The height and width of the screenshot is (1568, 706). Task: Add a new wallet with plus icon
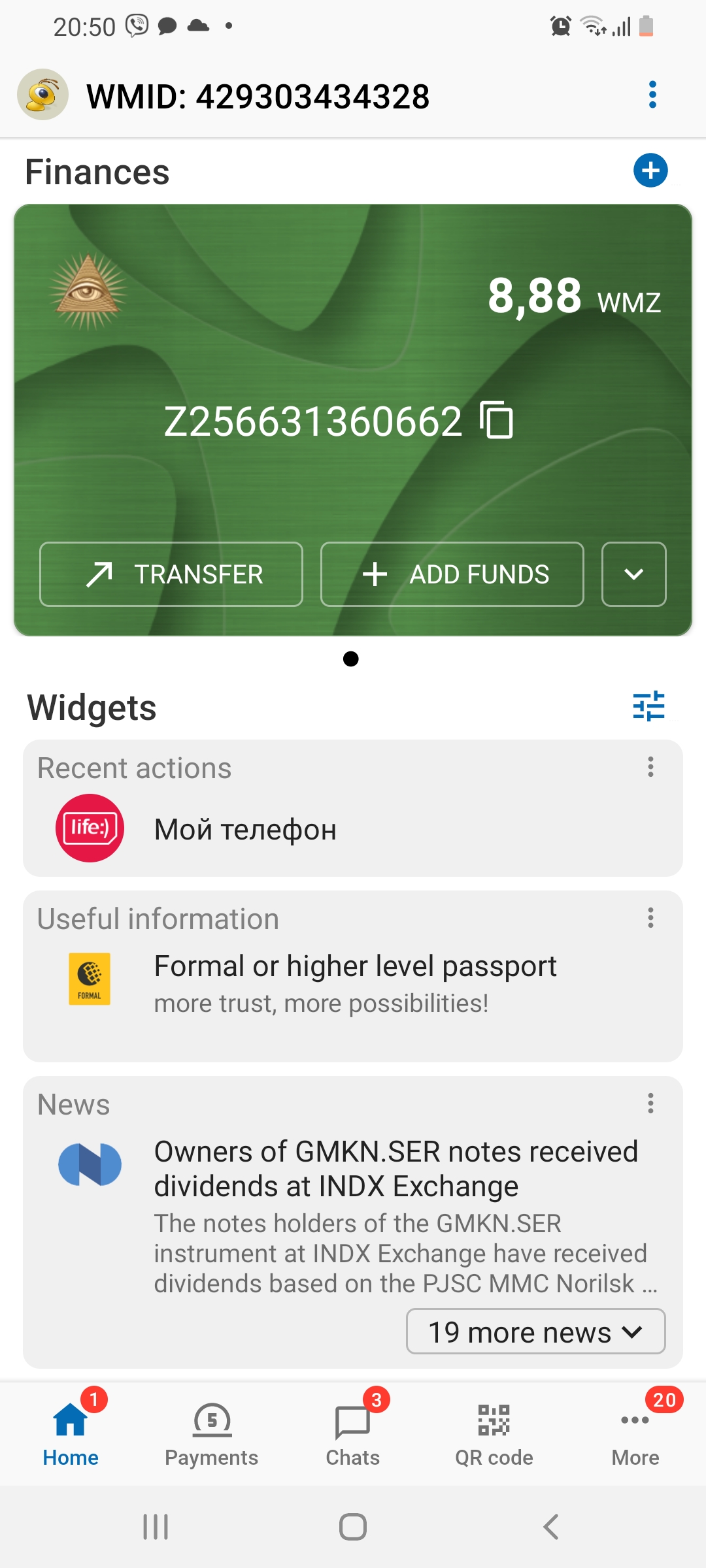click(650, 171)
